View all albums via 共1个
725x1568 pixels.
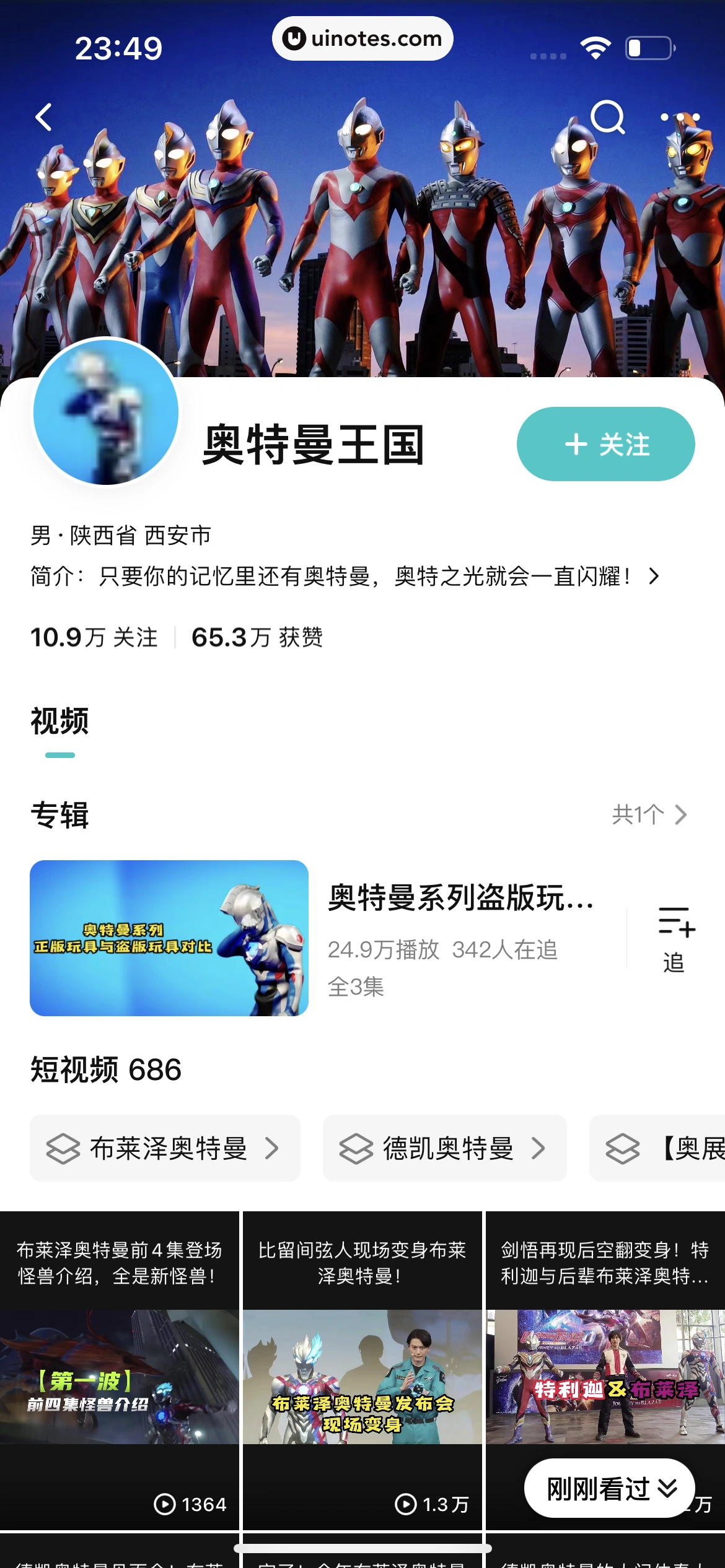point(649,815)
